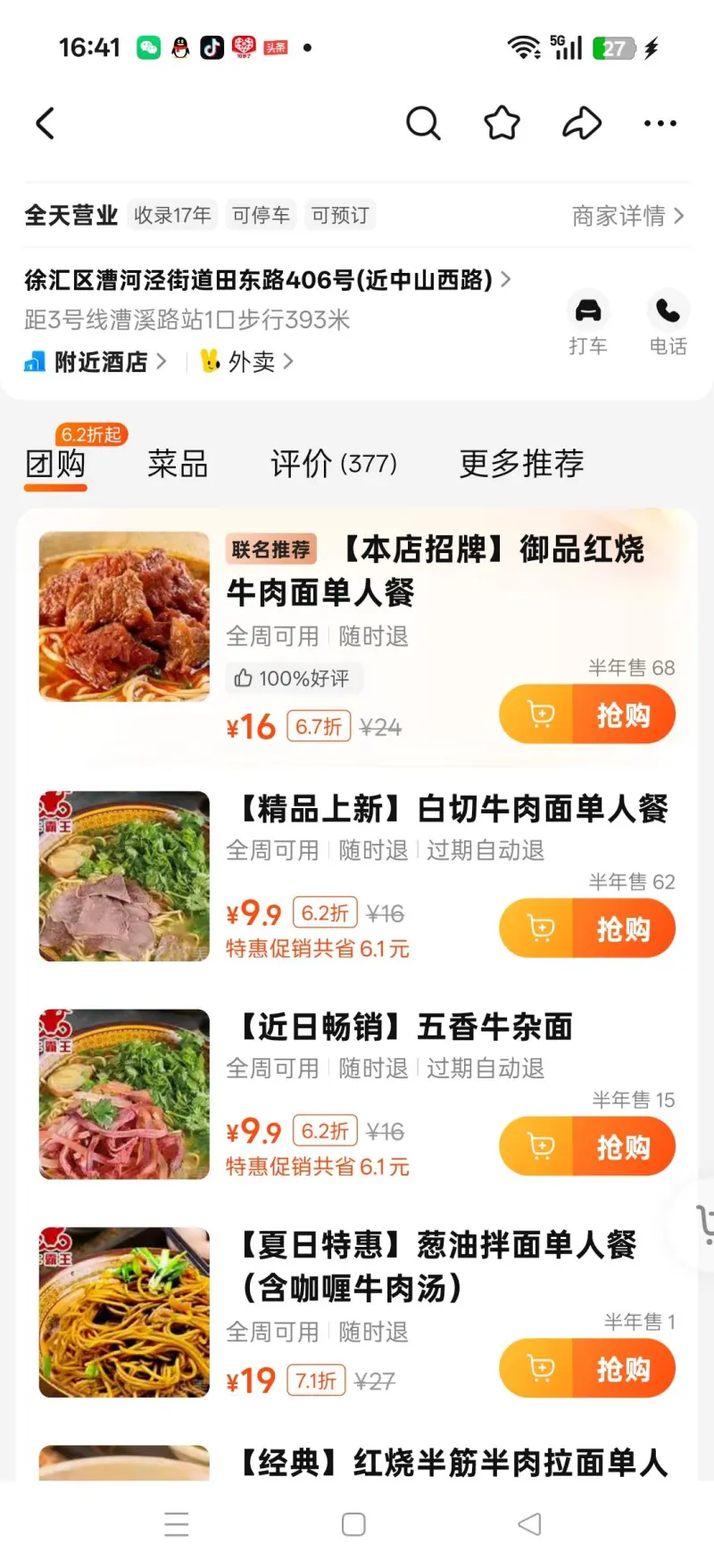This screenshot has height=1568, width=714.
Task: Switch to the 评价 (377) tab
Action: pyautogui.click(x=333, y=464)
